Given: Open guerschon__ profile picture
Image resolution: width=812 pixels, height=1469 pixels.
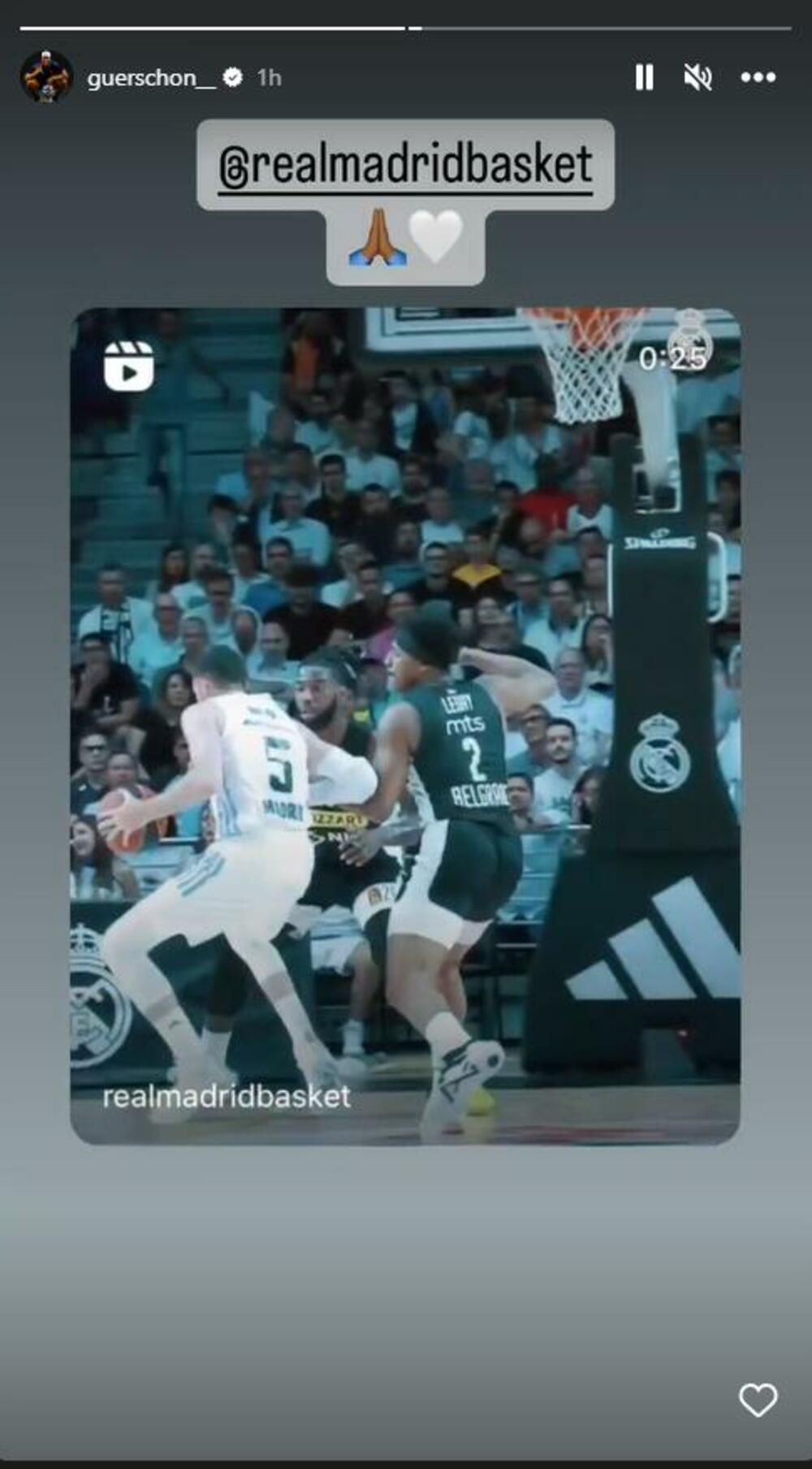Looking at the screenshot, I should [x=45, y=77].
